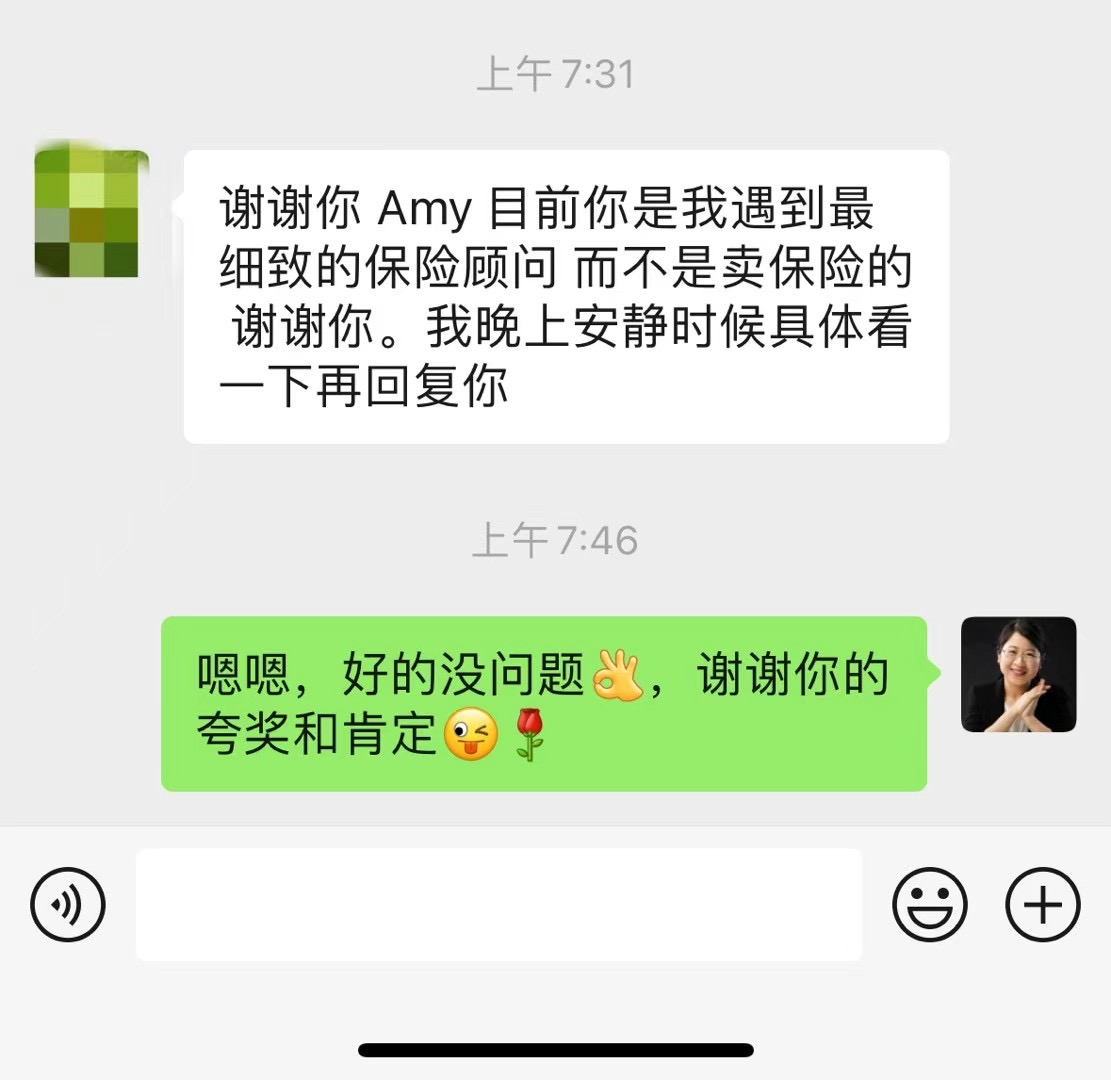The height and width of the screenshot is (1080, 1111).
Task: Open the emoji sticker panel
Action: click(929, 905)
